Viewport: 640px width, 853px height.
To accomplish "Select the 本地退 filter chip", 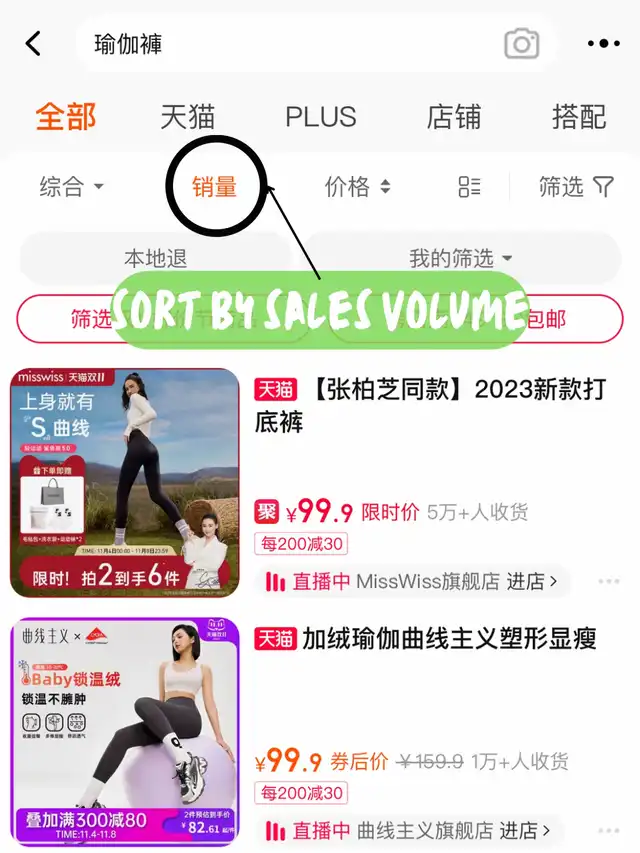I will tap(155, 258).
